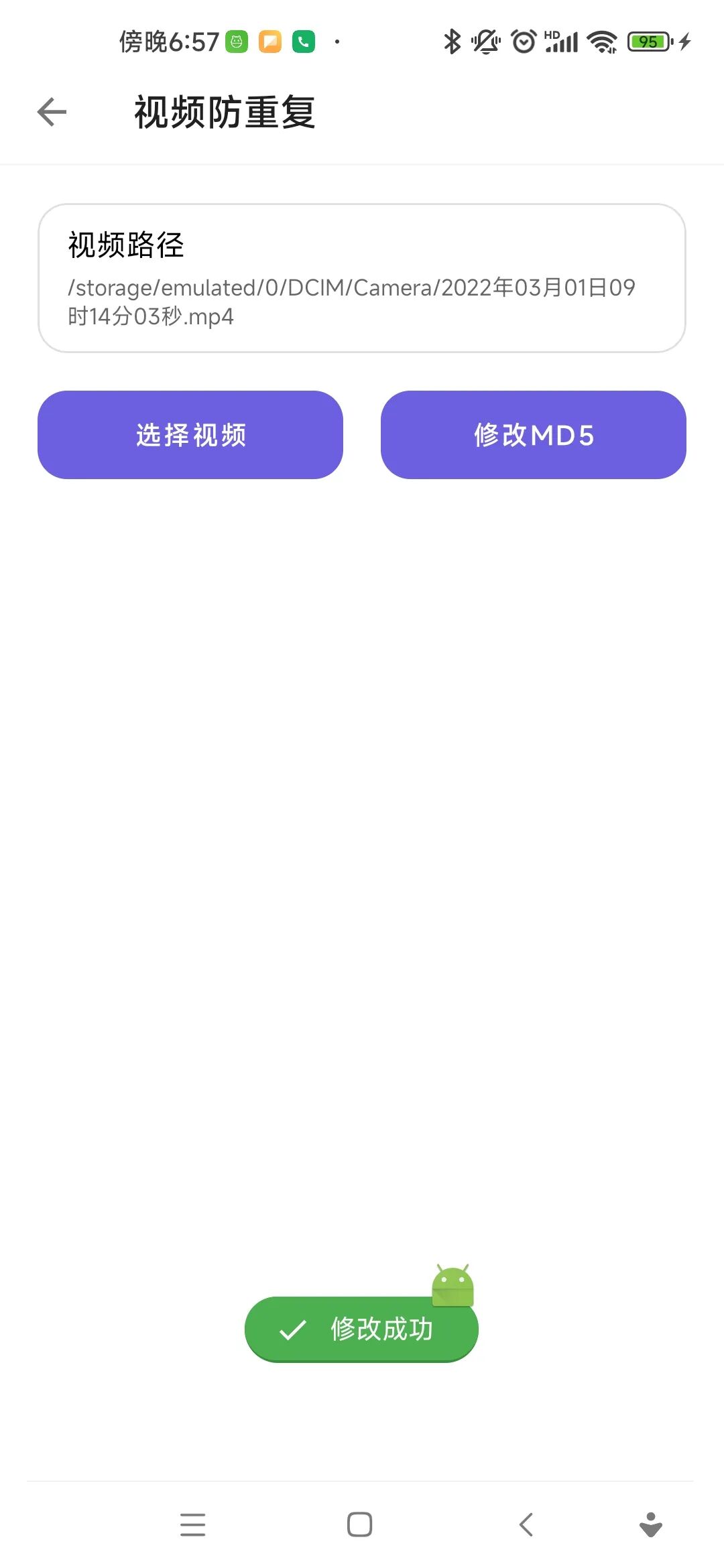Tap the 视频路径 field
Screen dimensions: 724x1568
pyautogui.click(x=361, y=278)
